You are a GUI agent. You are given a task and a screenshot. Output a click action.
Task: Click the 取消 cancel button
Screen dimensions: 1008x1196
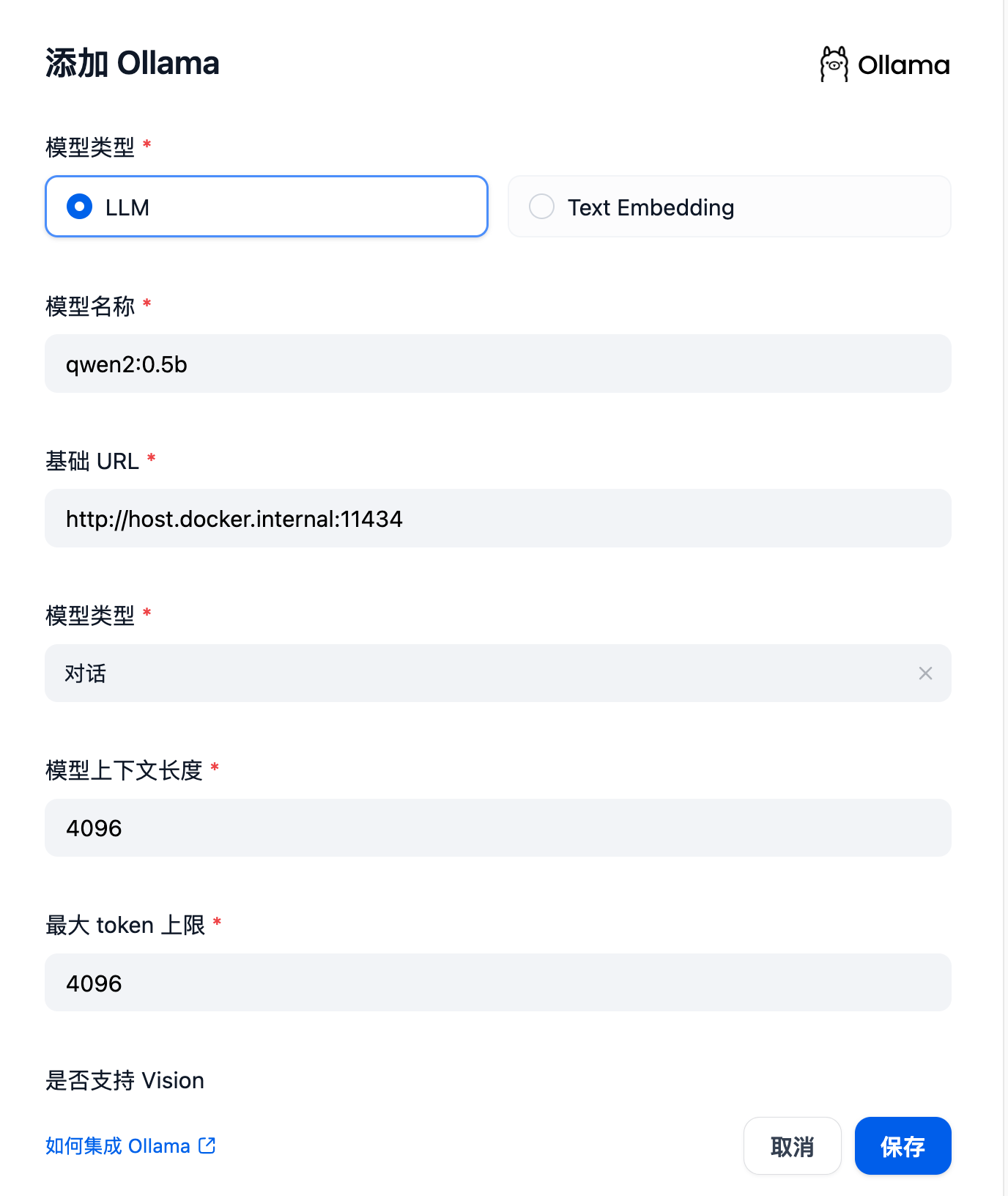tap(792, 1145)
